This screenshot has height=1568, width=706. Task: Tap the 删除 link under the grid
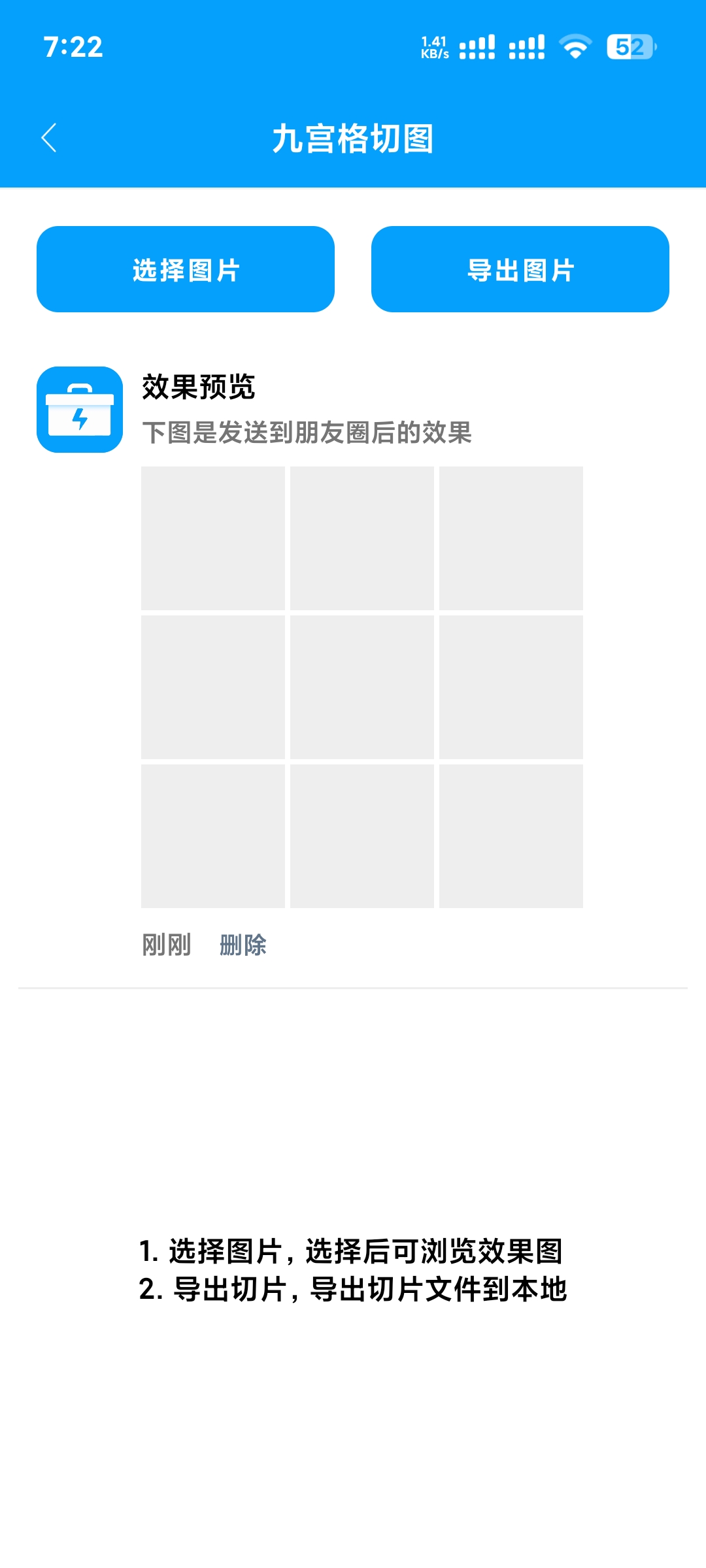click(243, 945)
